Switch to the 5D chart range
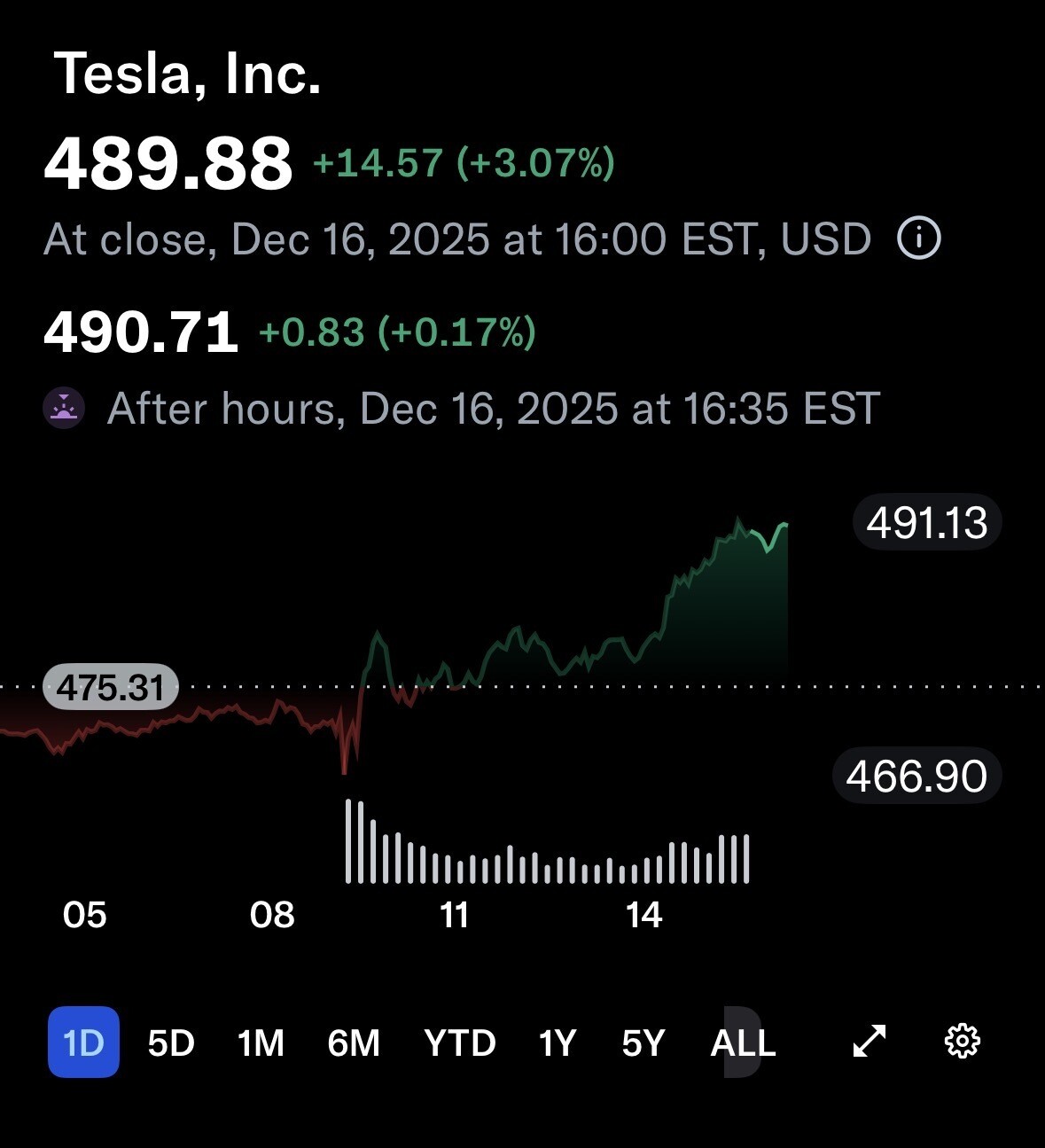Screen dimensions: 1045x1148 pyautogui.click(x=171, y=1043)
